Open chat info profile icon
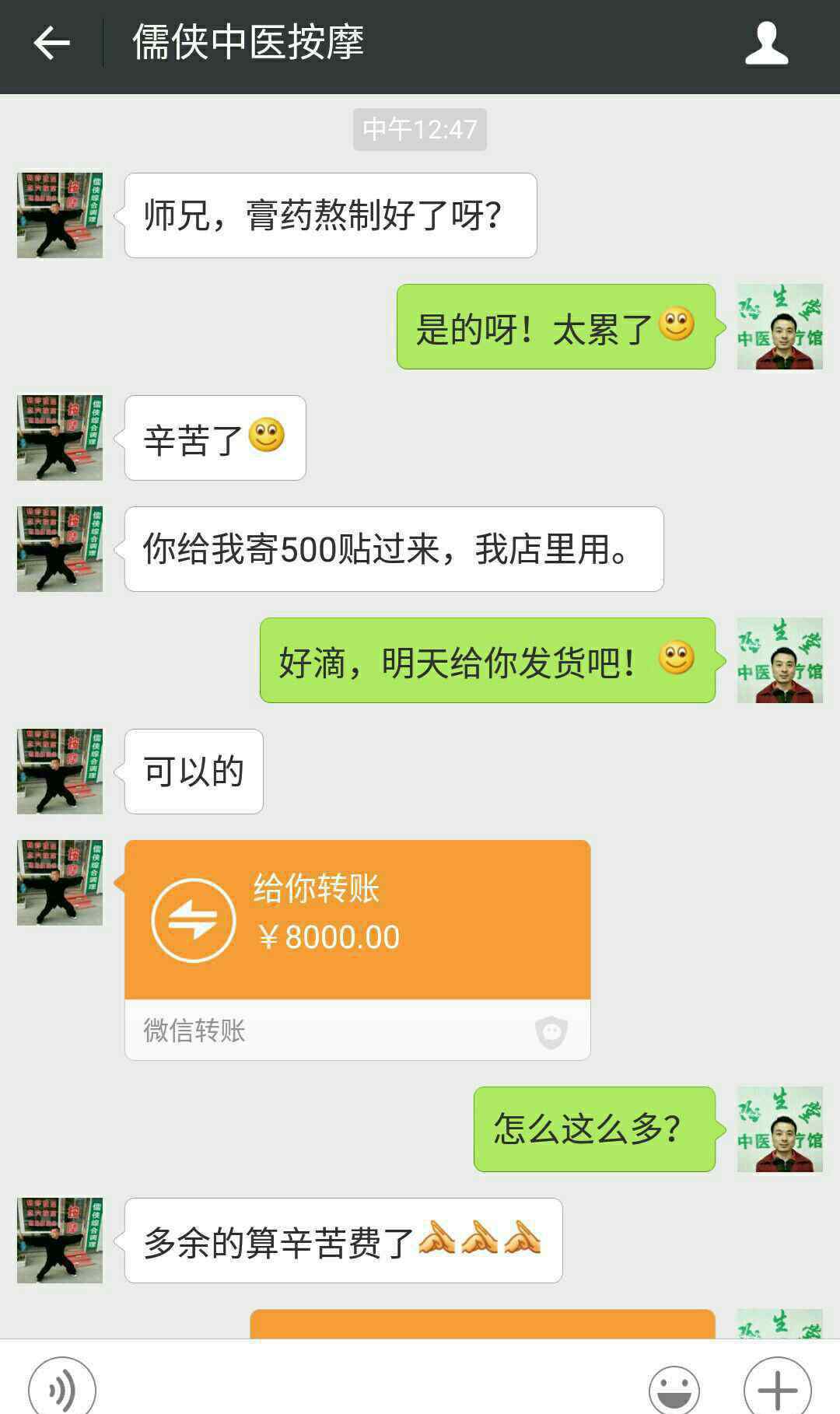Viewport: 840px width, 1414px height. coord(766,44)
